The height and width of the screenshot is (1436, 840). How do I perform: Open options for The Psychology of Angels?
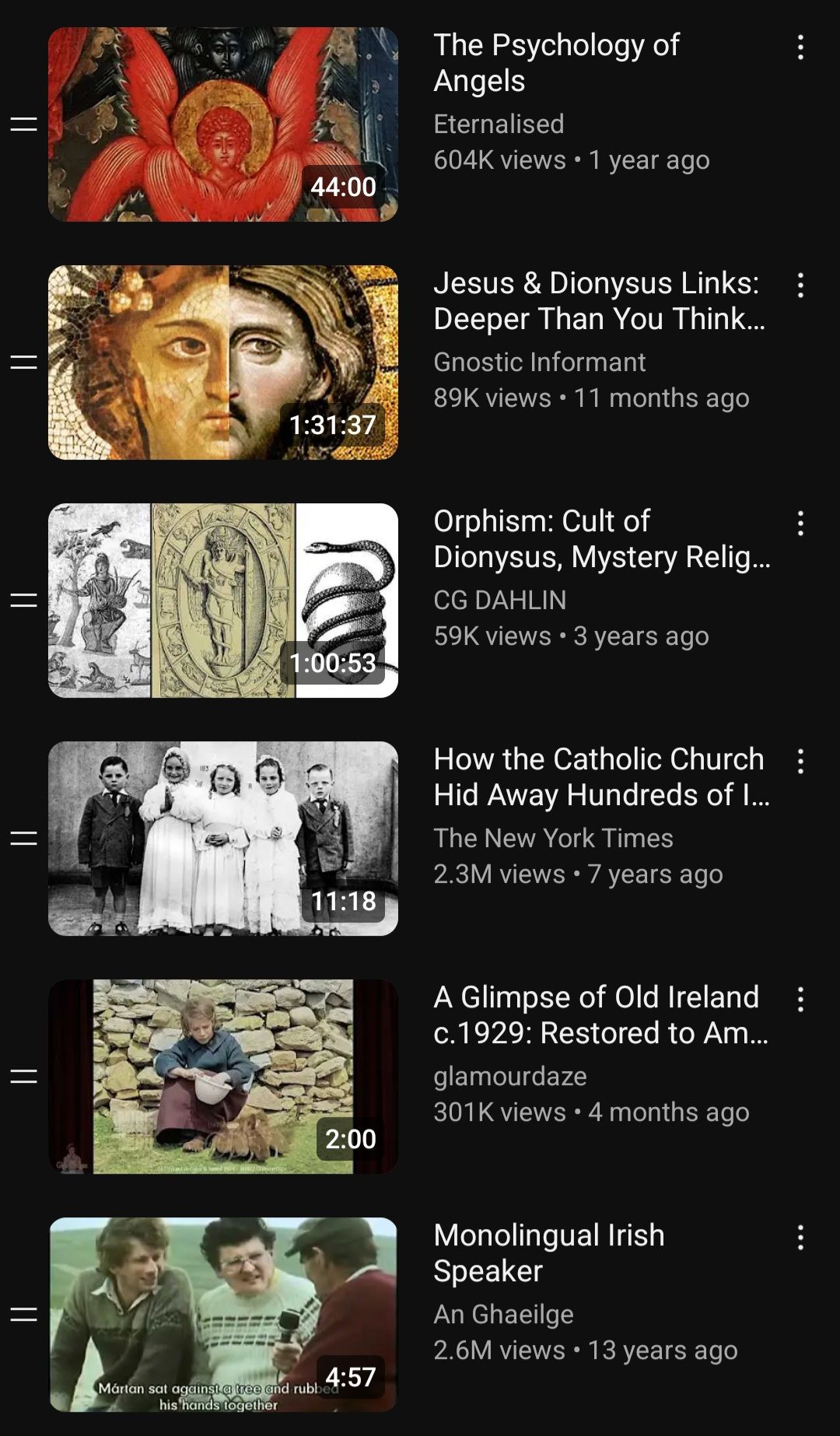click(x=800, y=47)
